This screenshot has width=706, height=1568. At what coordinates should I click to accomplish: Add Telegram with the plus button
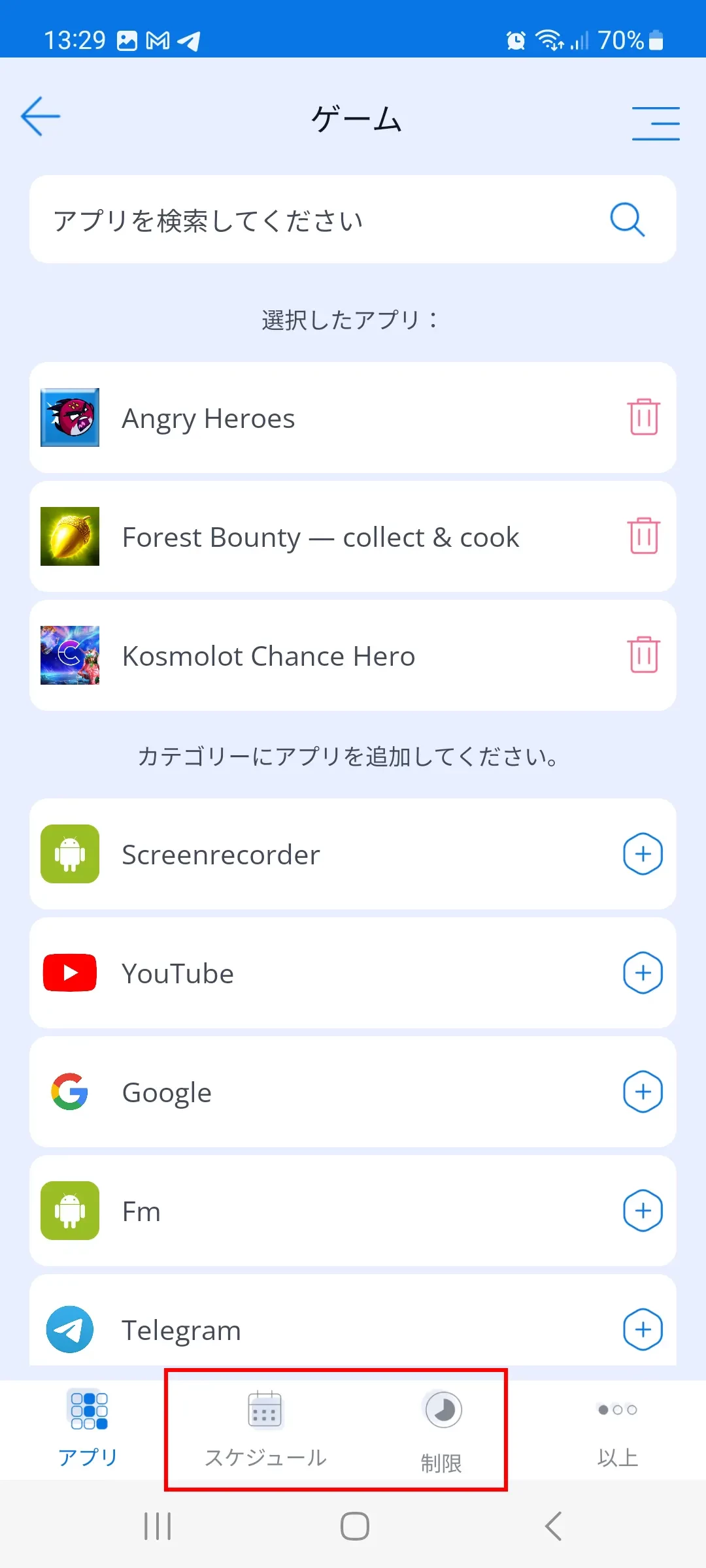pos(643,1330)
